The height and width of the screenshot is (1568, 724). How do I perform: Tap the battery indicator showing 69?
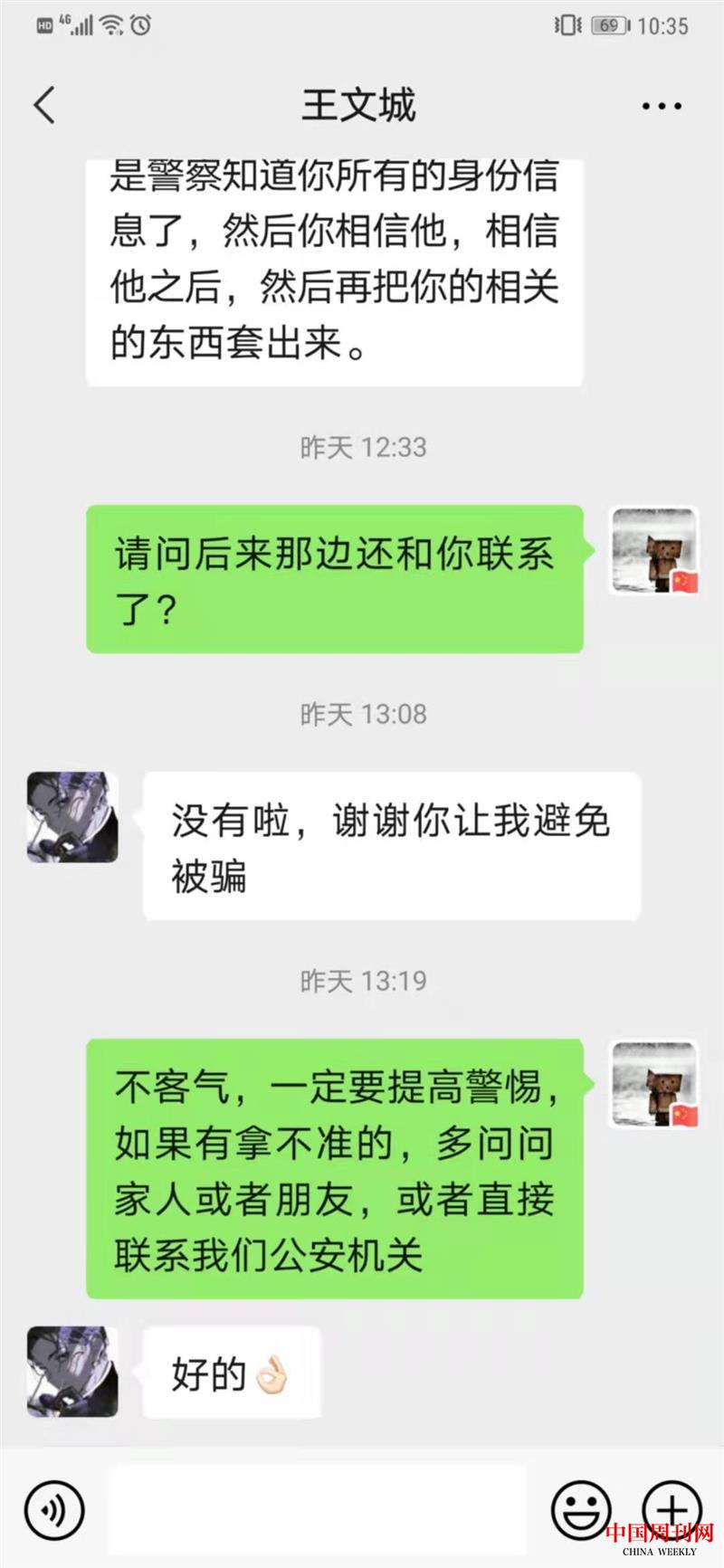pyautogui.click(x=610, y=25)
